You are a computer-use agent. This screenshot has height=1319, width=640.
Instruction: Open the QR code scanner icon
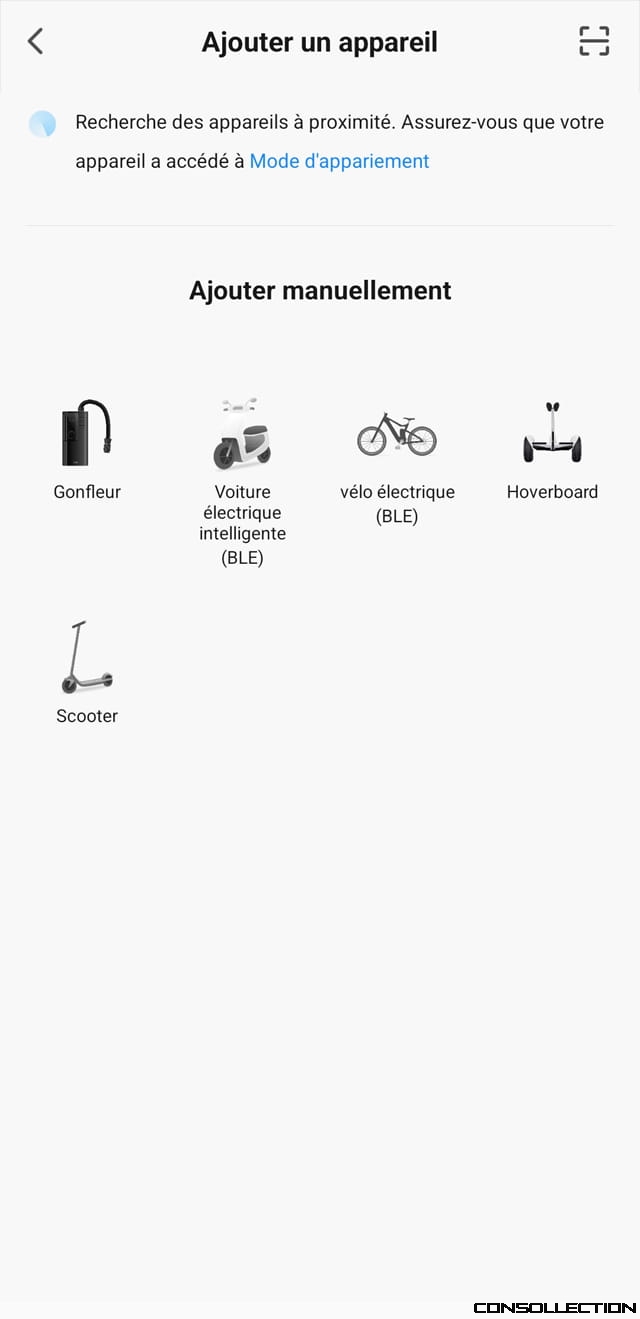[x=594, y=41]
